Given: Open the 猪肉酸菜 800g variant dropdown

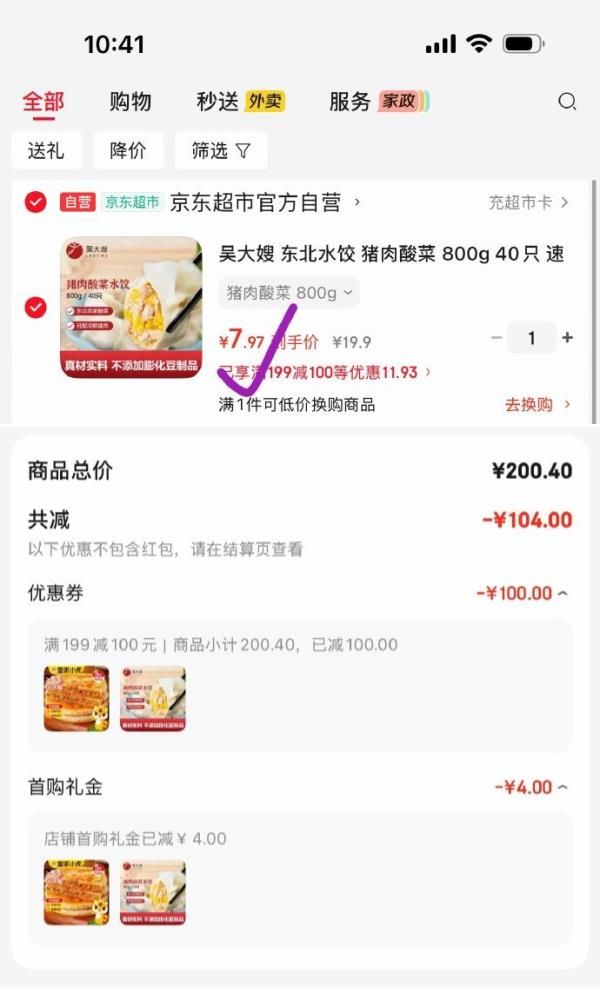Looking at the screenshot, I should pos(289,293).
